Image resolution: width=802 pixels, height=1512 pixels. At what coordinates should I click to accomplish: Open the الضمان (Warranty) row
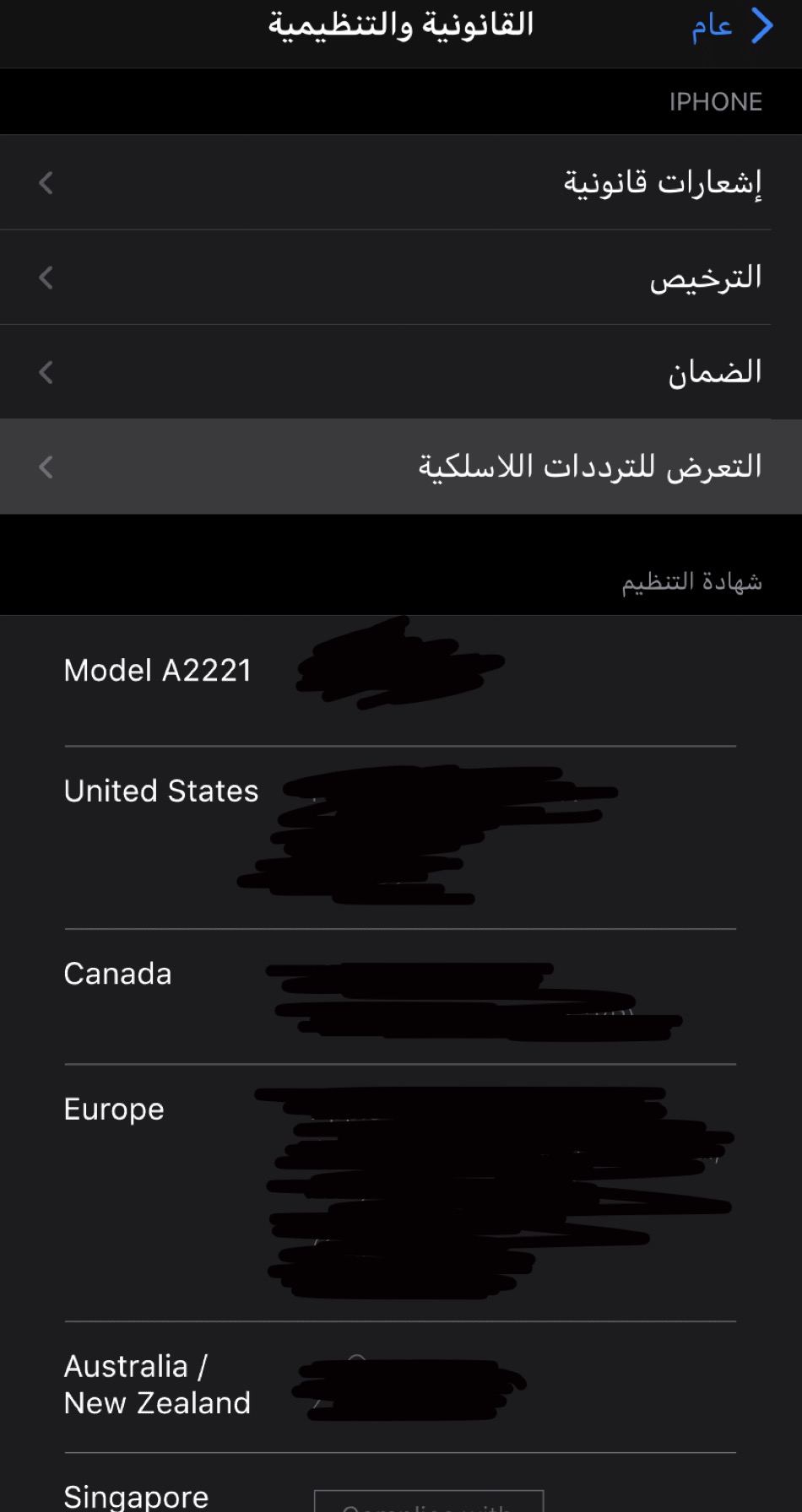[401, 372]
